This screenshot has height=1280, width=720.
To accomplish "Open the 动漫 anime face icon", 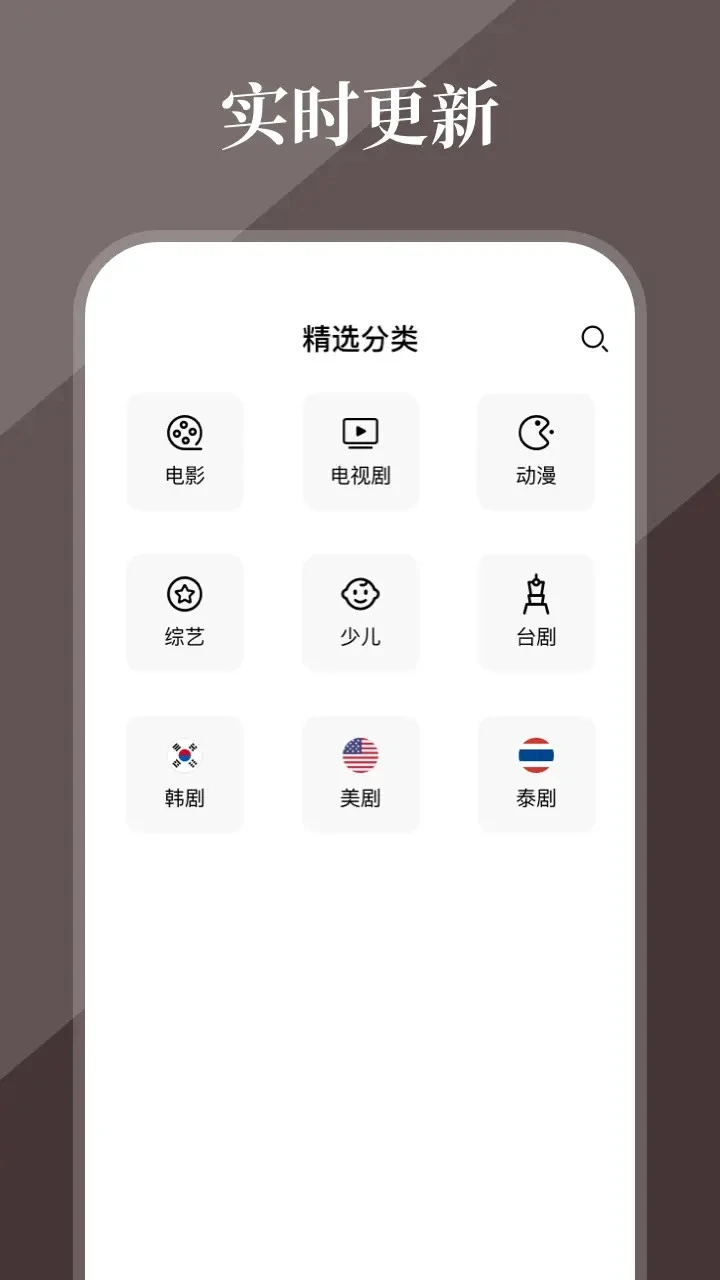I will pyautogui.click(x=536, y=433).
